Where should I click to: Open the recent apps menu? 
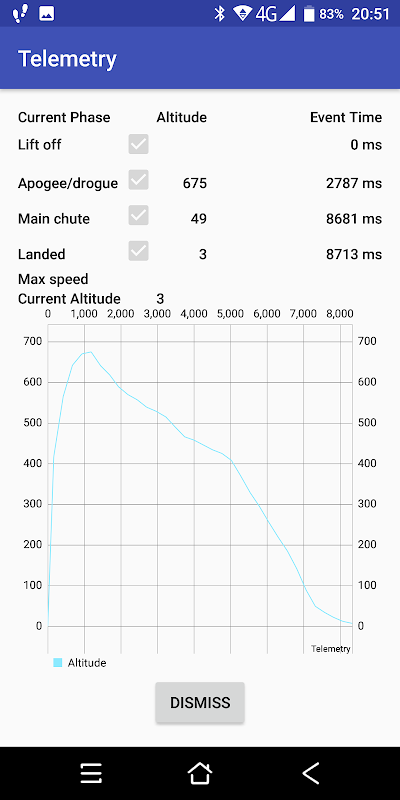point(91,773)
